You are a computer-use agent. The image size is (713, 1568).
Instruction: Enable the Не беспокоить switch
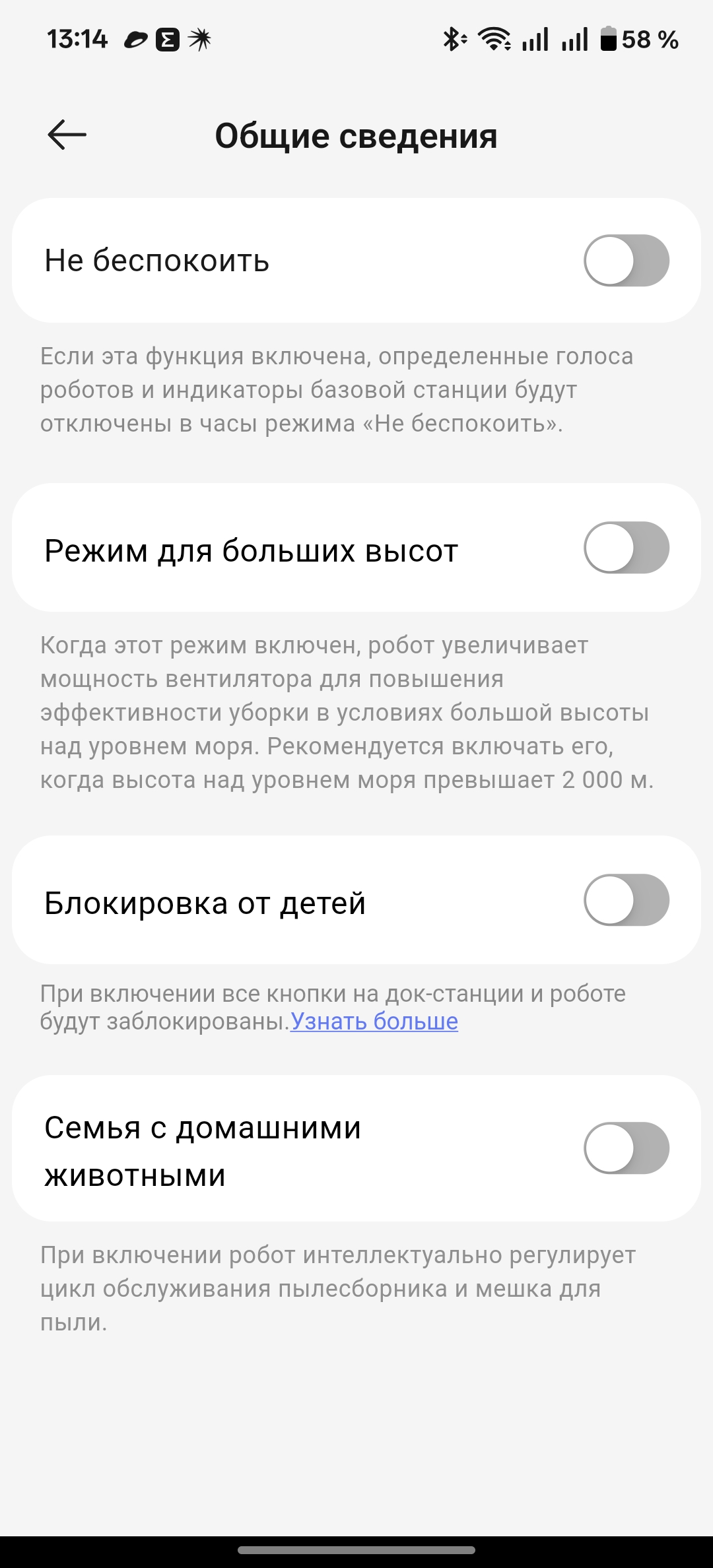[626, 261]
